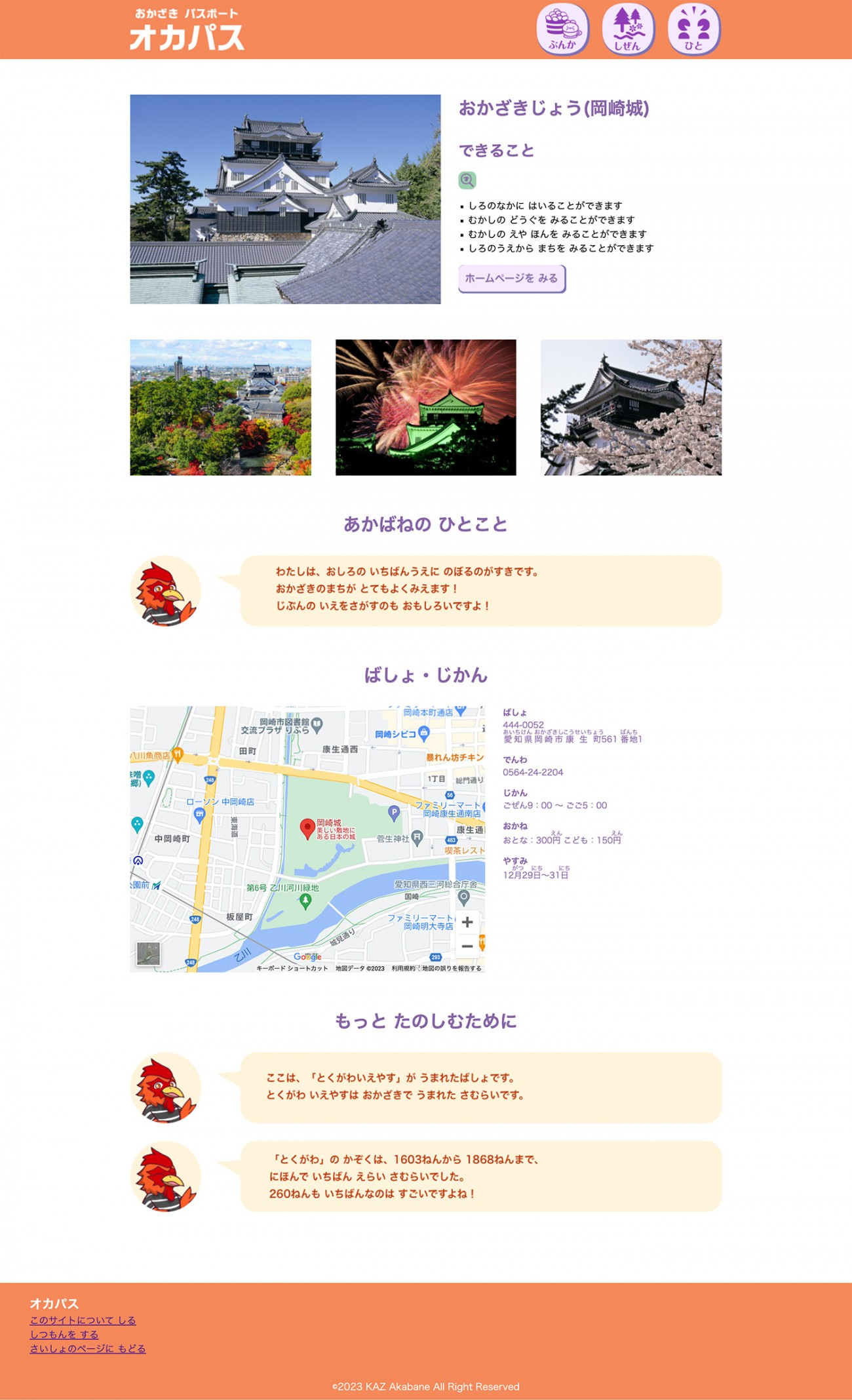The width and height of the screenshot is (852, 1400).
Task: Open the しぜん category button
Action: (628, 29)
